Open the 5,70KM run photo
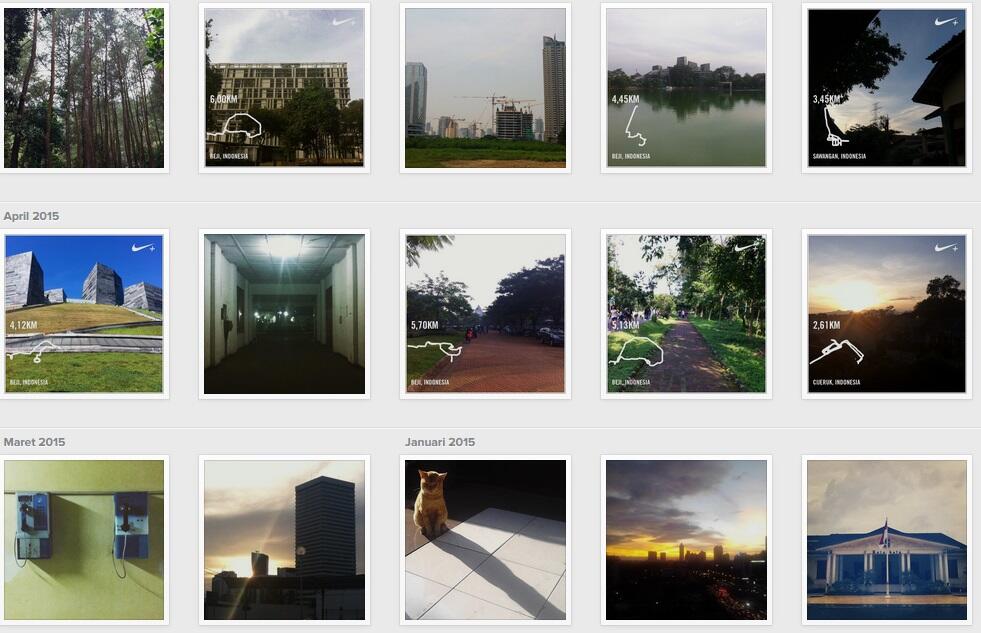Viewport: 981px width, 633px height. (x=485, y=314)
